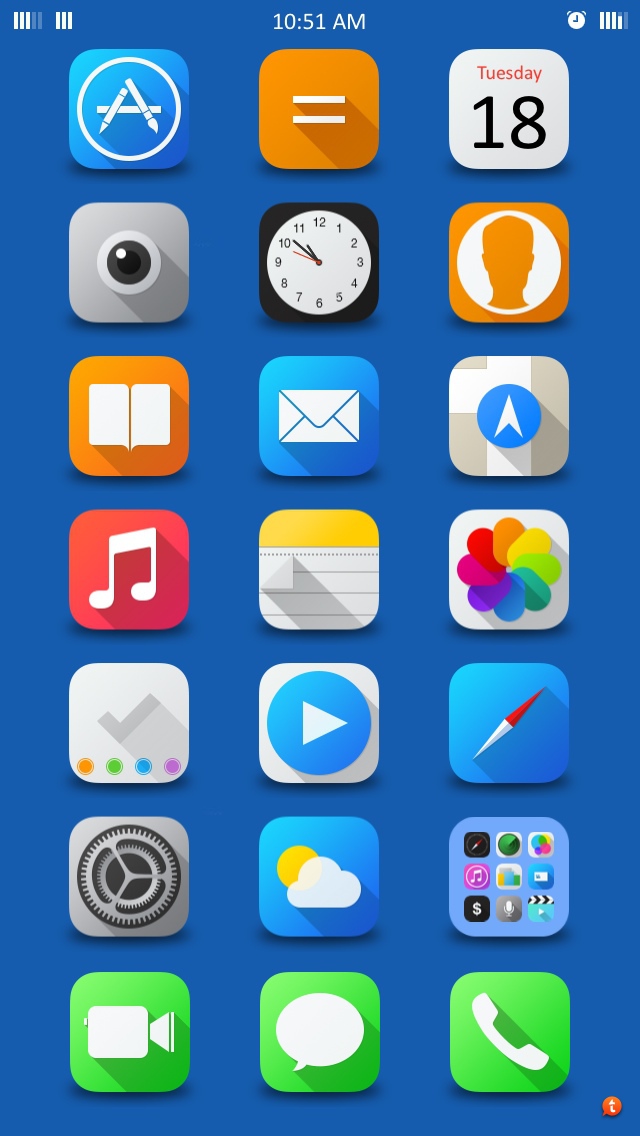The image size is (640, 1136).
Task: Open the Reminders checkmark app
Action: tap(129, 723)
